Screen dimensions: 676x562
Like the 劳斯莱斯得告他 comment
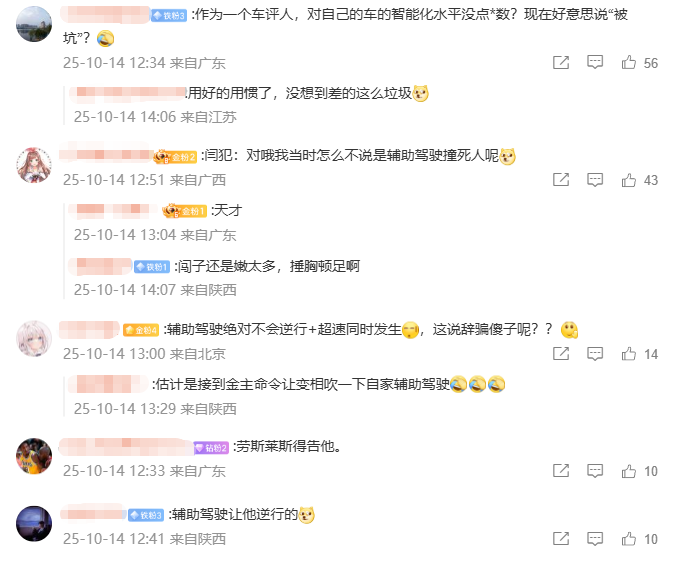click(629, 471)
